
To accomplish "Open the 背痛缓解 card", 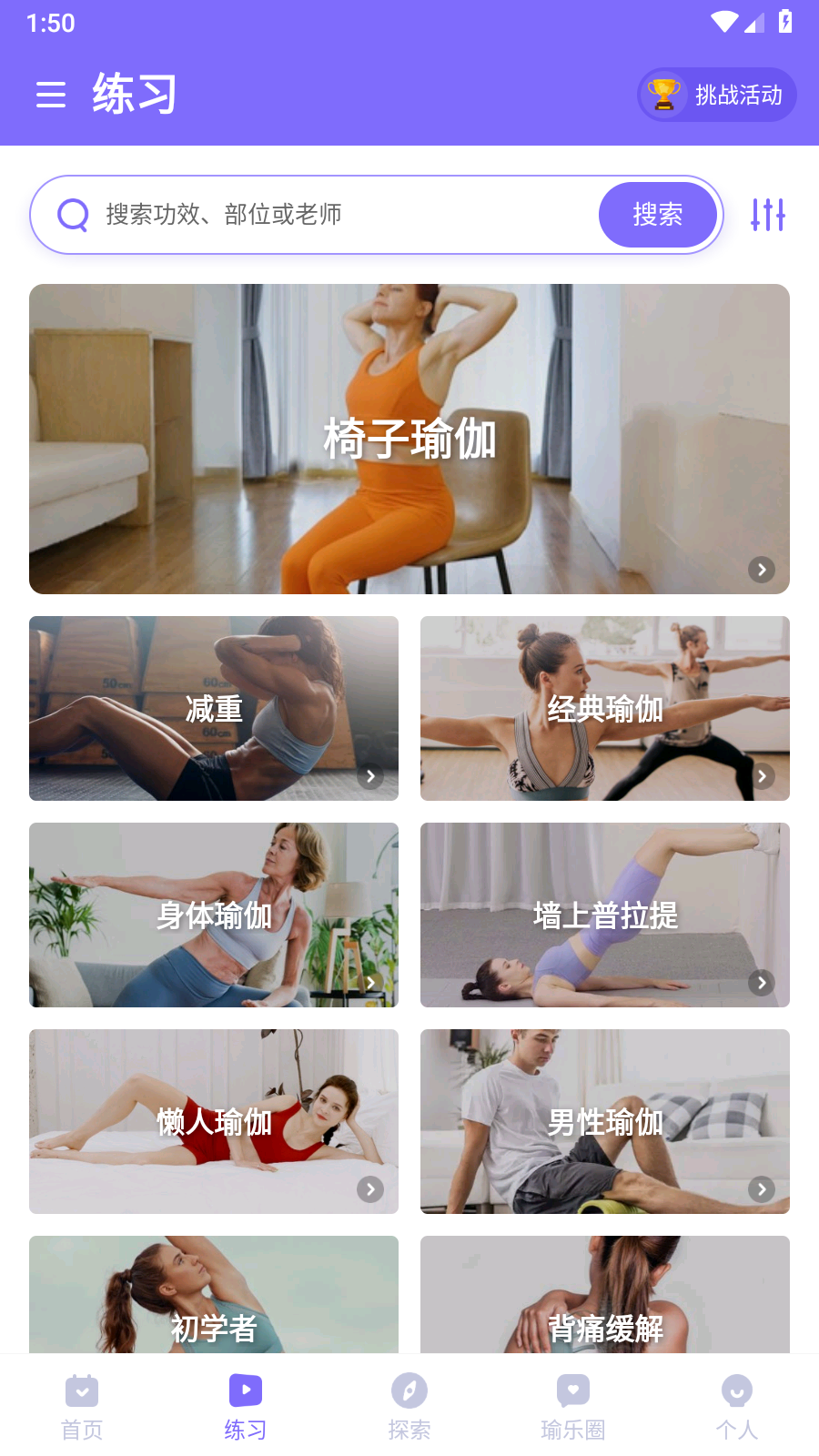I will pyautogui.click(x=605, y=1294).
